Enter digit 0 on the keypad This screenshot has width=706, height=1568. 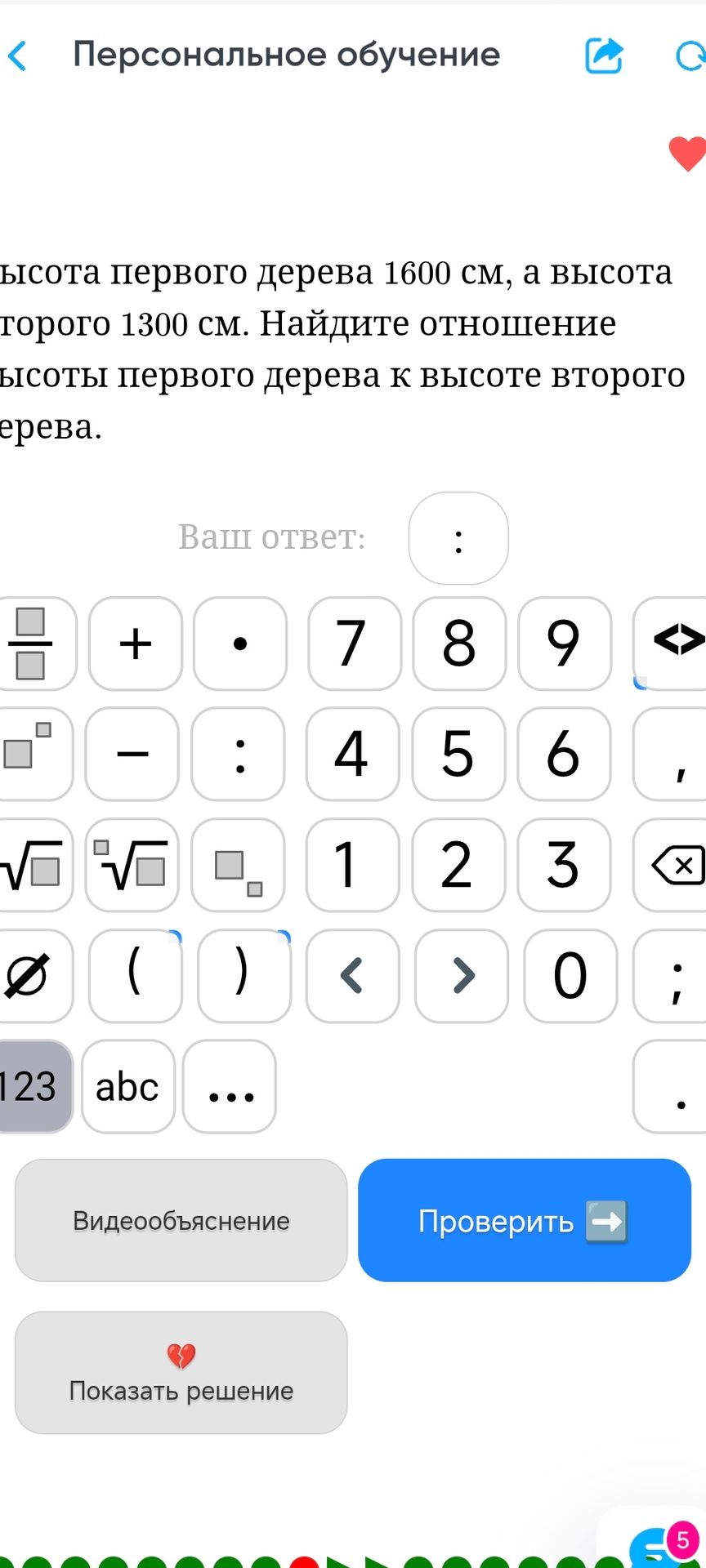click(x=570, y=976)
